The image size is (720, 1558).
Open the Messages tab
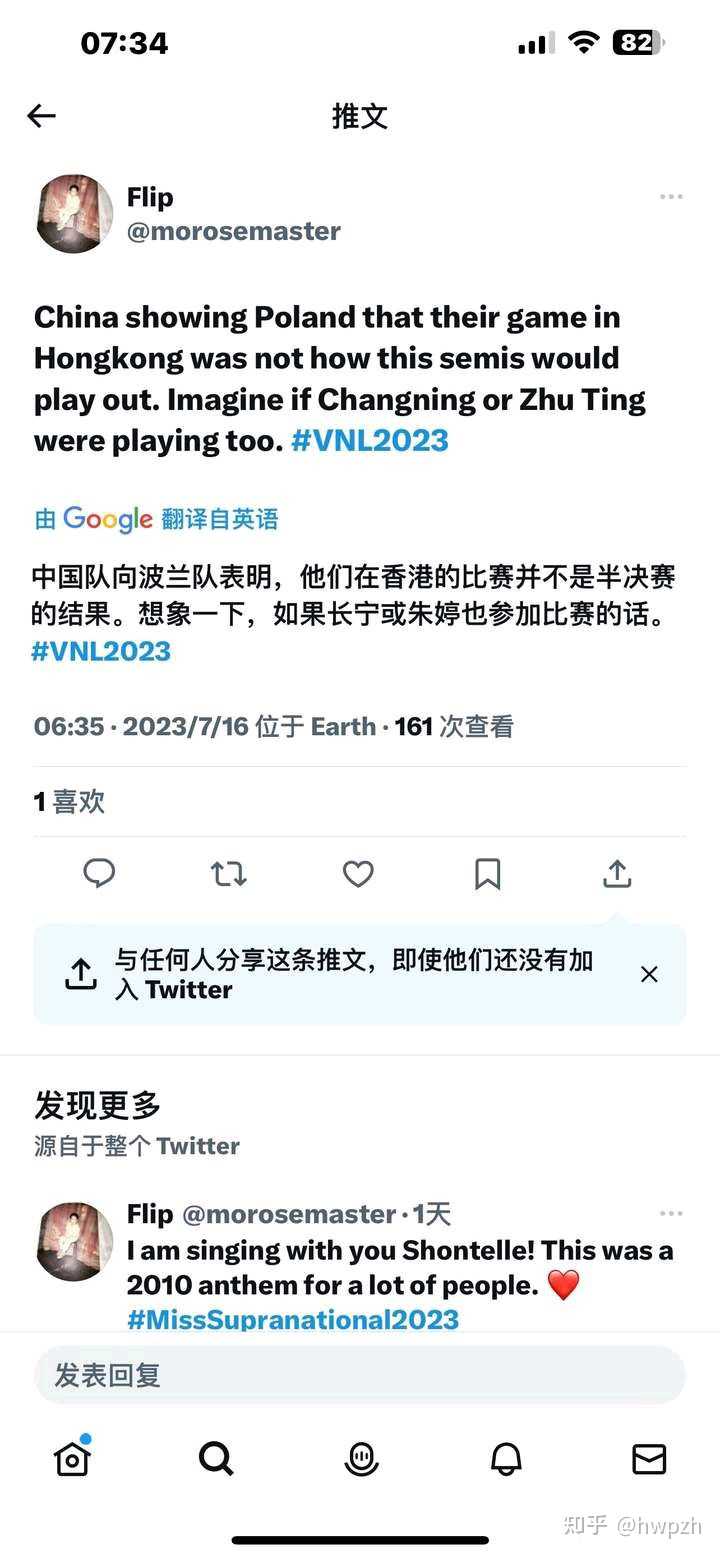[649, 1459]
